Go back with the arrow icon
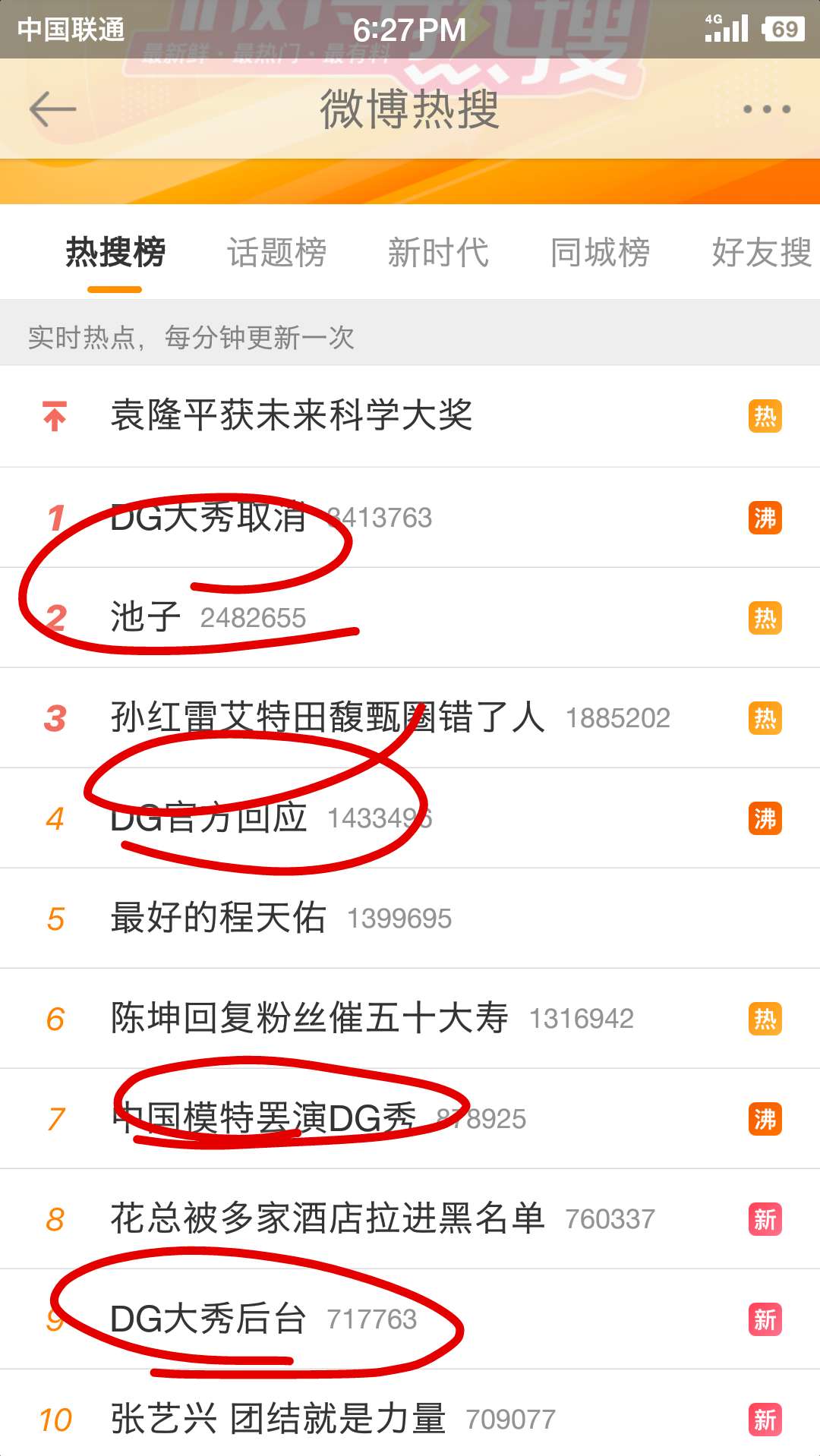The image size is (820, 1456). pos(53,110)
